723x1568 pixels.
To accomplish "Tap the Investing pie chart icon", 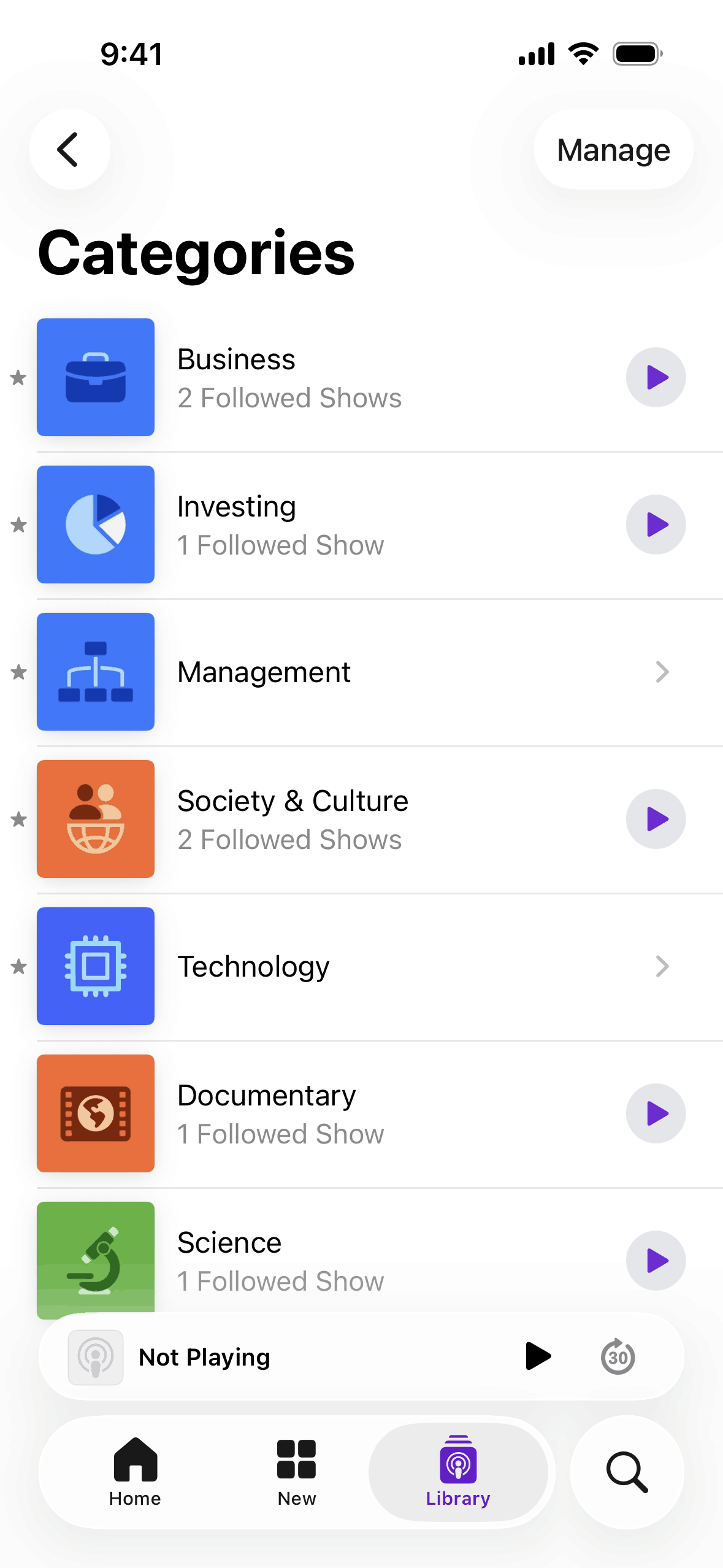I will pyautogui.click(x=96, y=524).
